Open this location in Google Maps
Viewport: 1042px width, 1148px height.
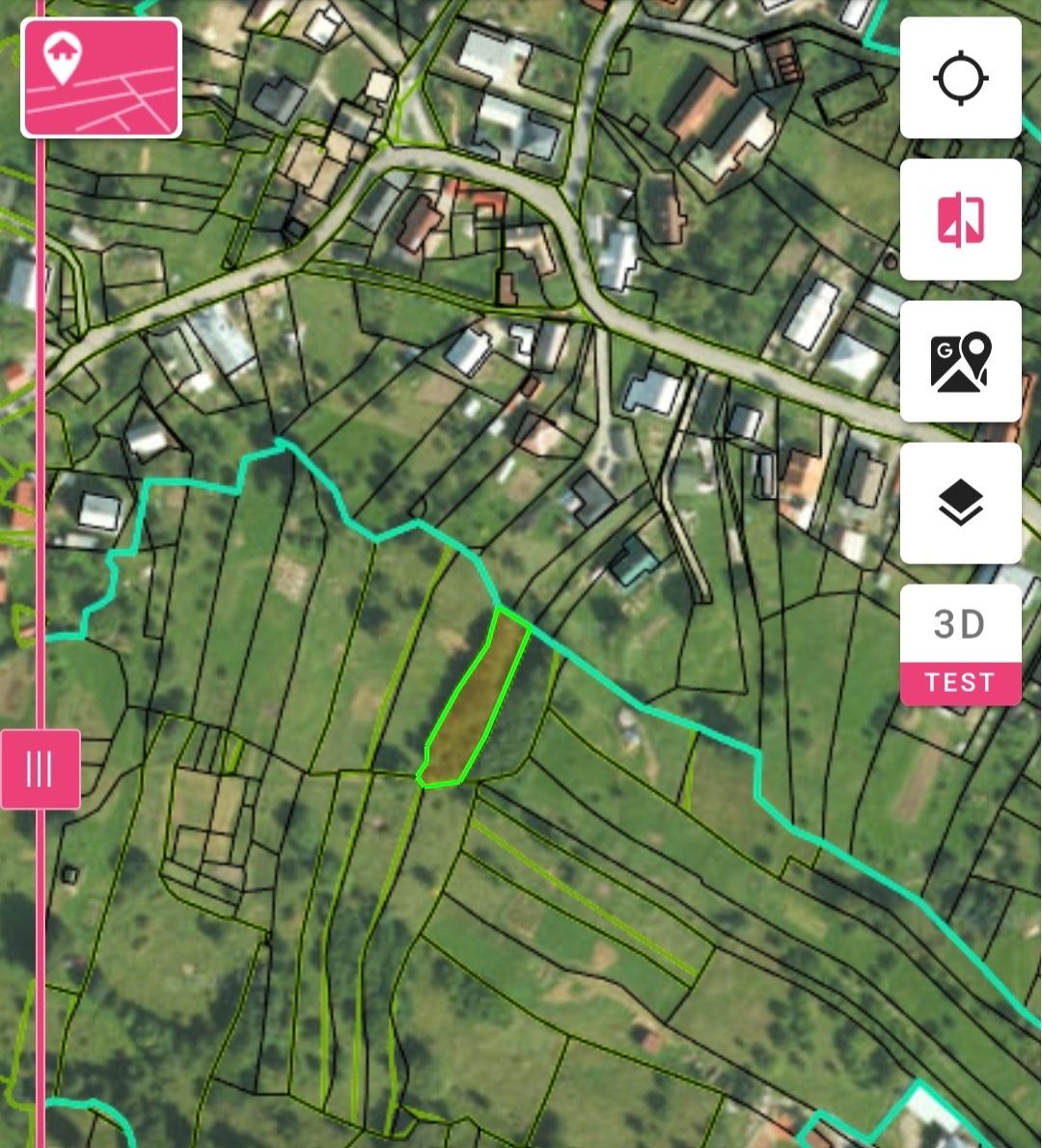(x=960, y=362)
